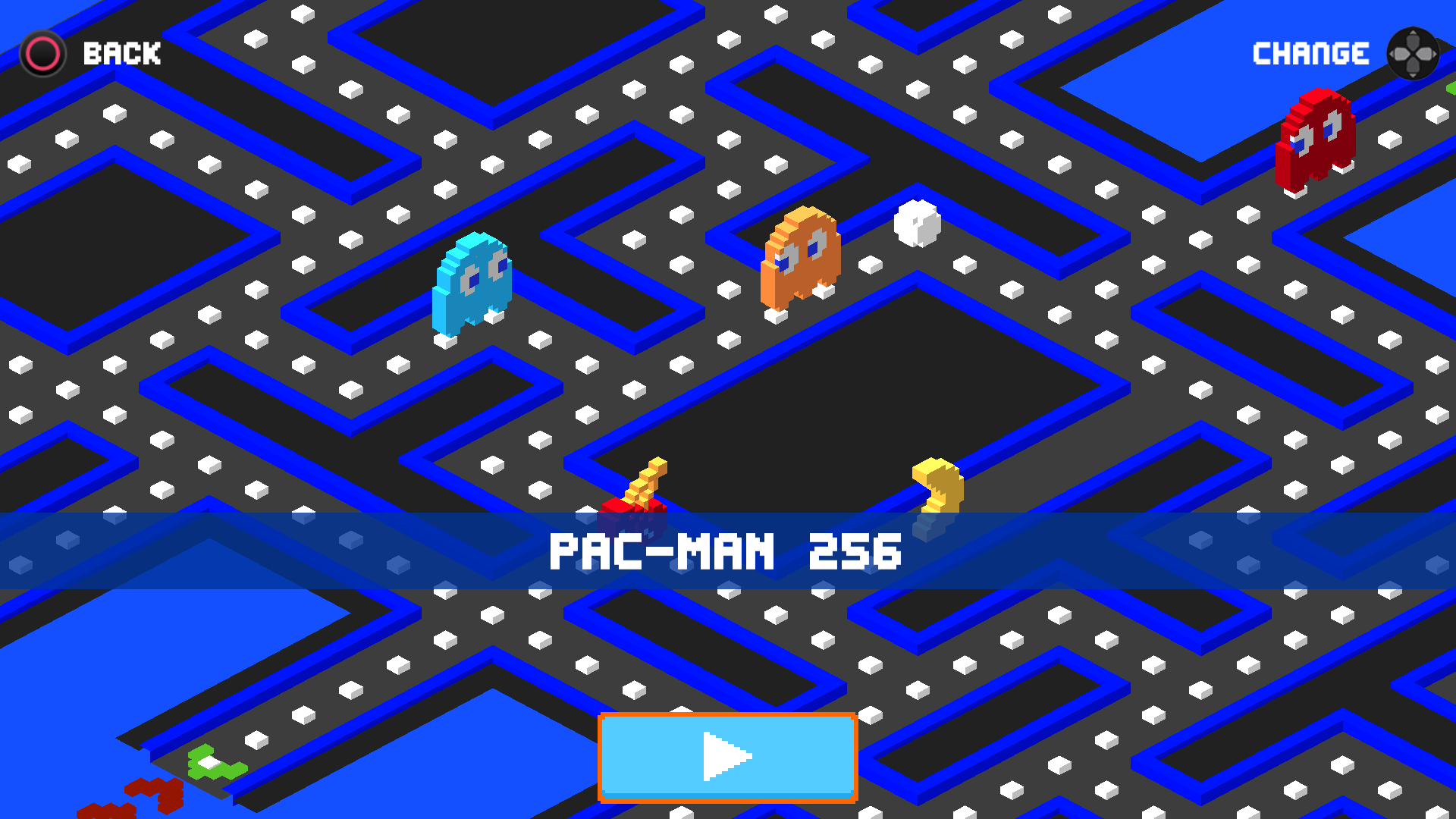
Task: Tap the Back button
Action: click(91, 54)
